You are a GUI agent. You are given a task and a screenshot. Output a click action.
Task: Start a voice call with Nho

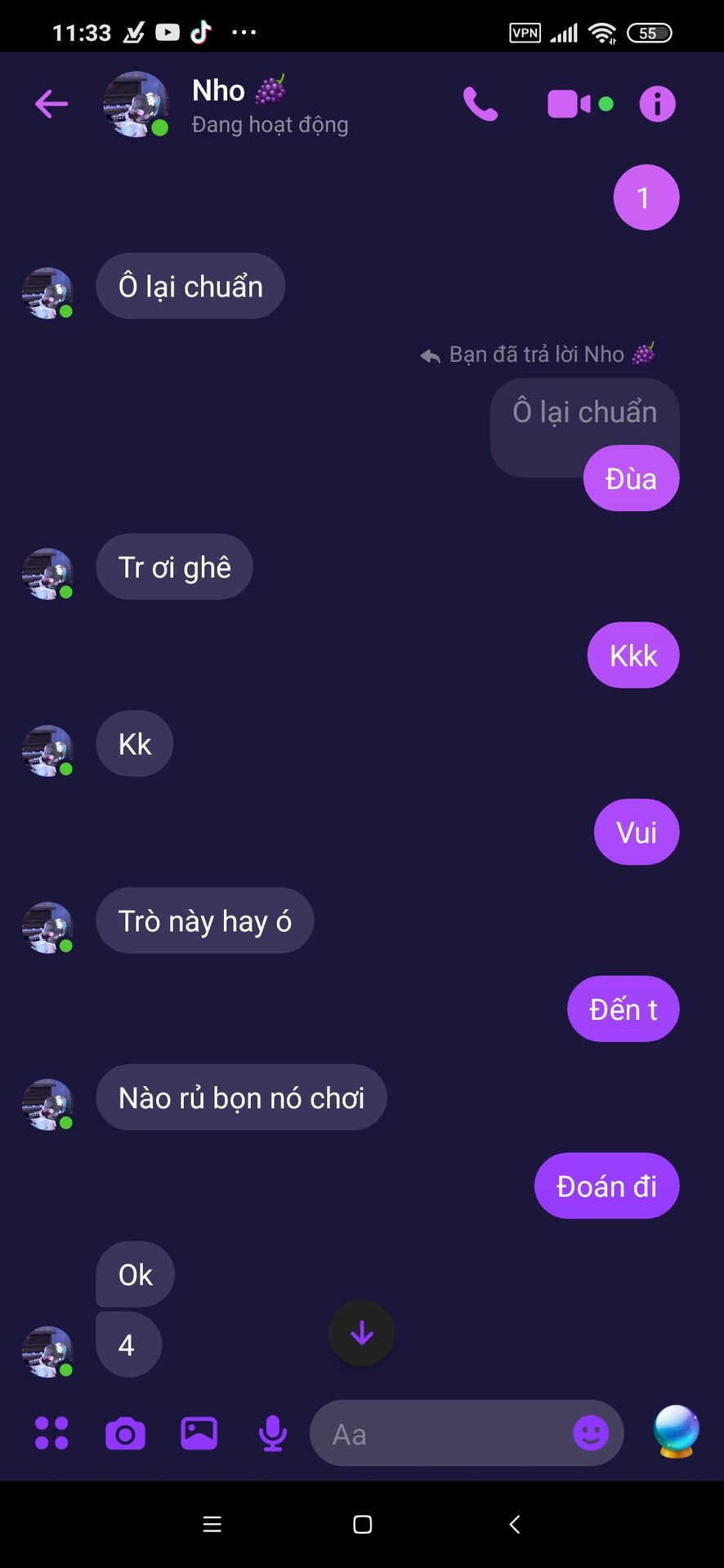coord(480,104)
